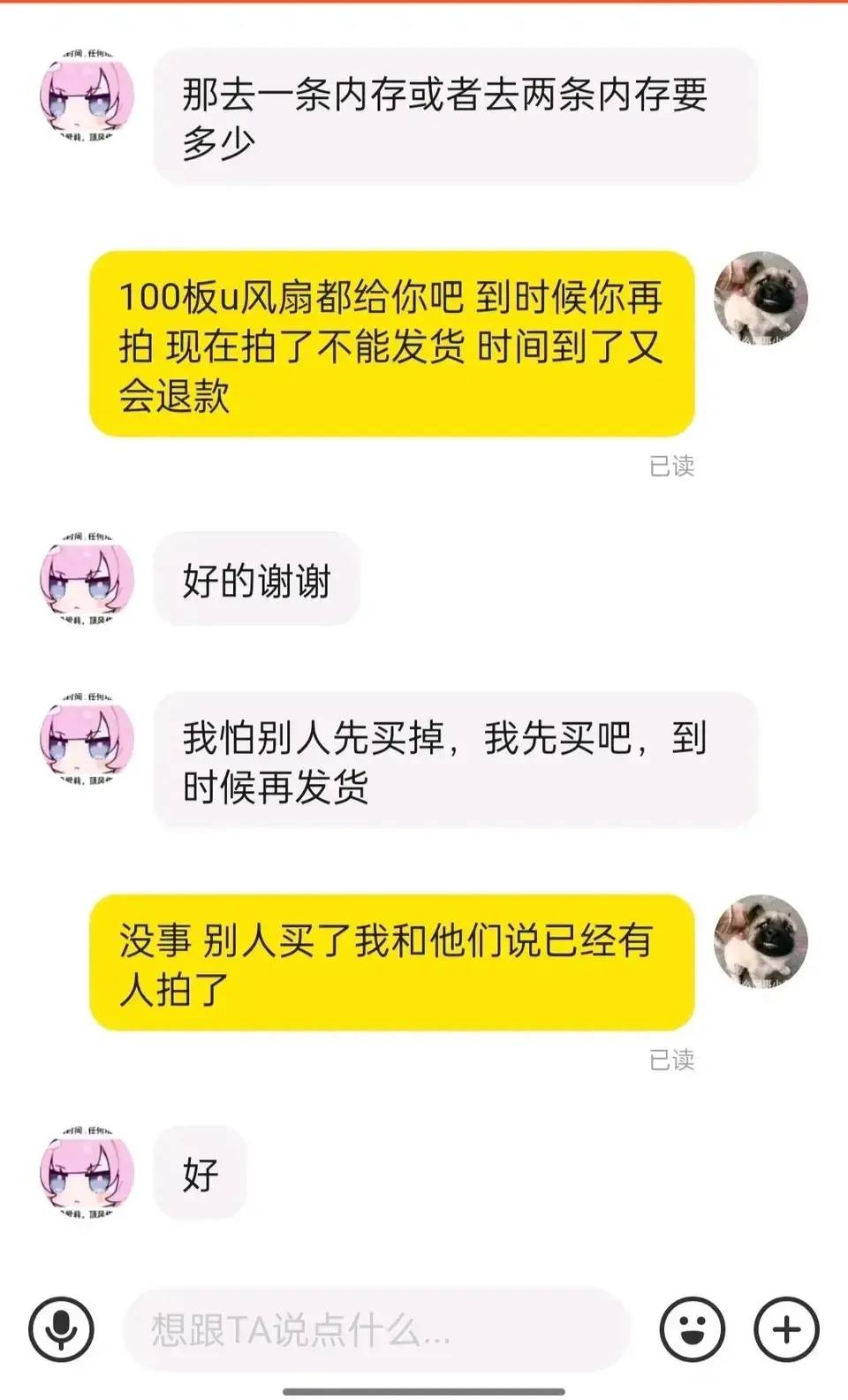Image resolution: width=848 pixels, height=1400 pixels.
Task: Tap the 好的谢谢 chat bubble
Action: pyautogui.click(x=256, y=582)
